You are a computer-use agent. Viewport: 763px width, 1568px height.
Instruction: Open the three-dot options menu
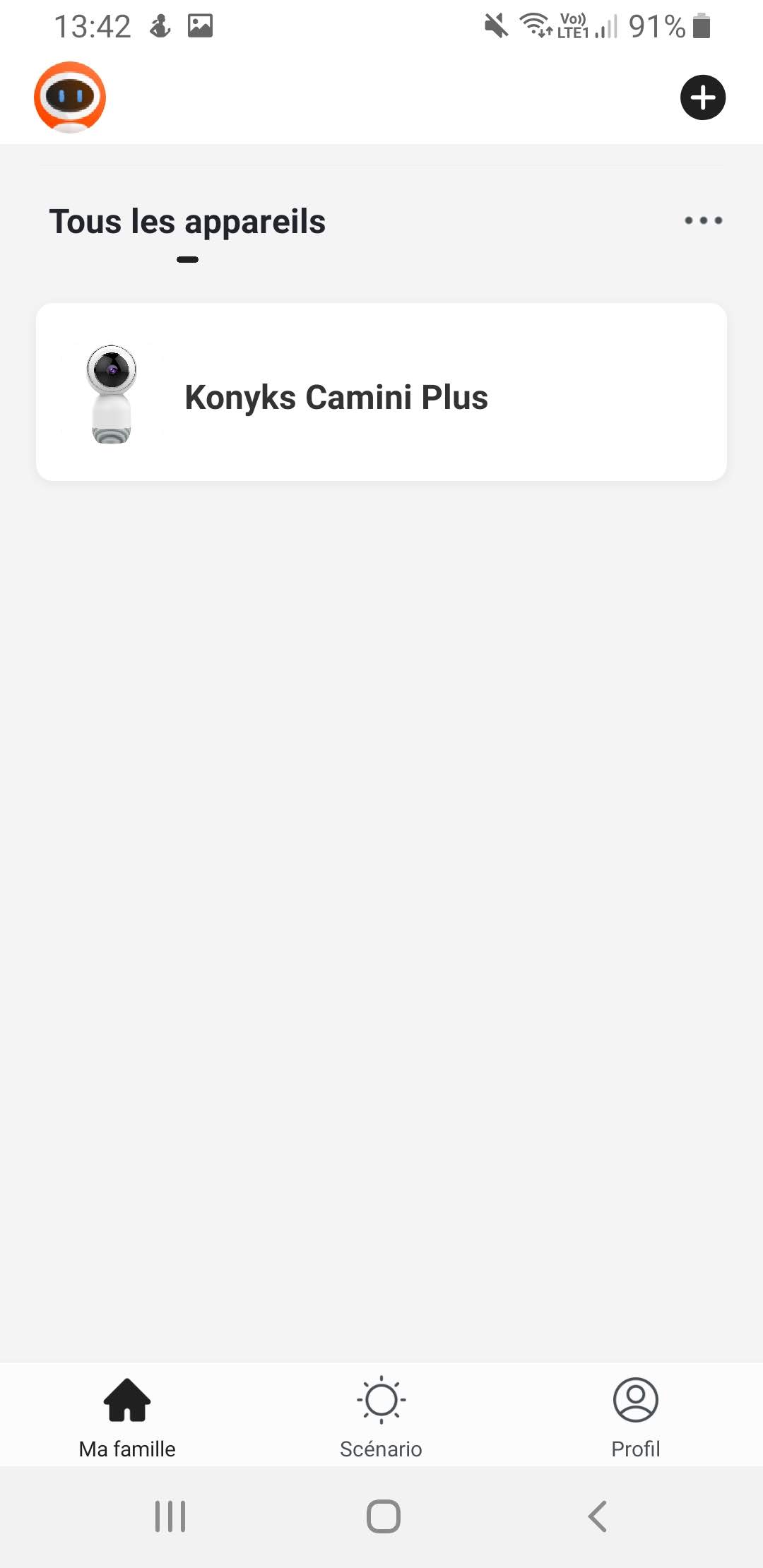(703, 220)
